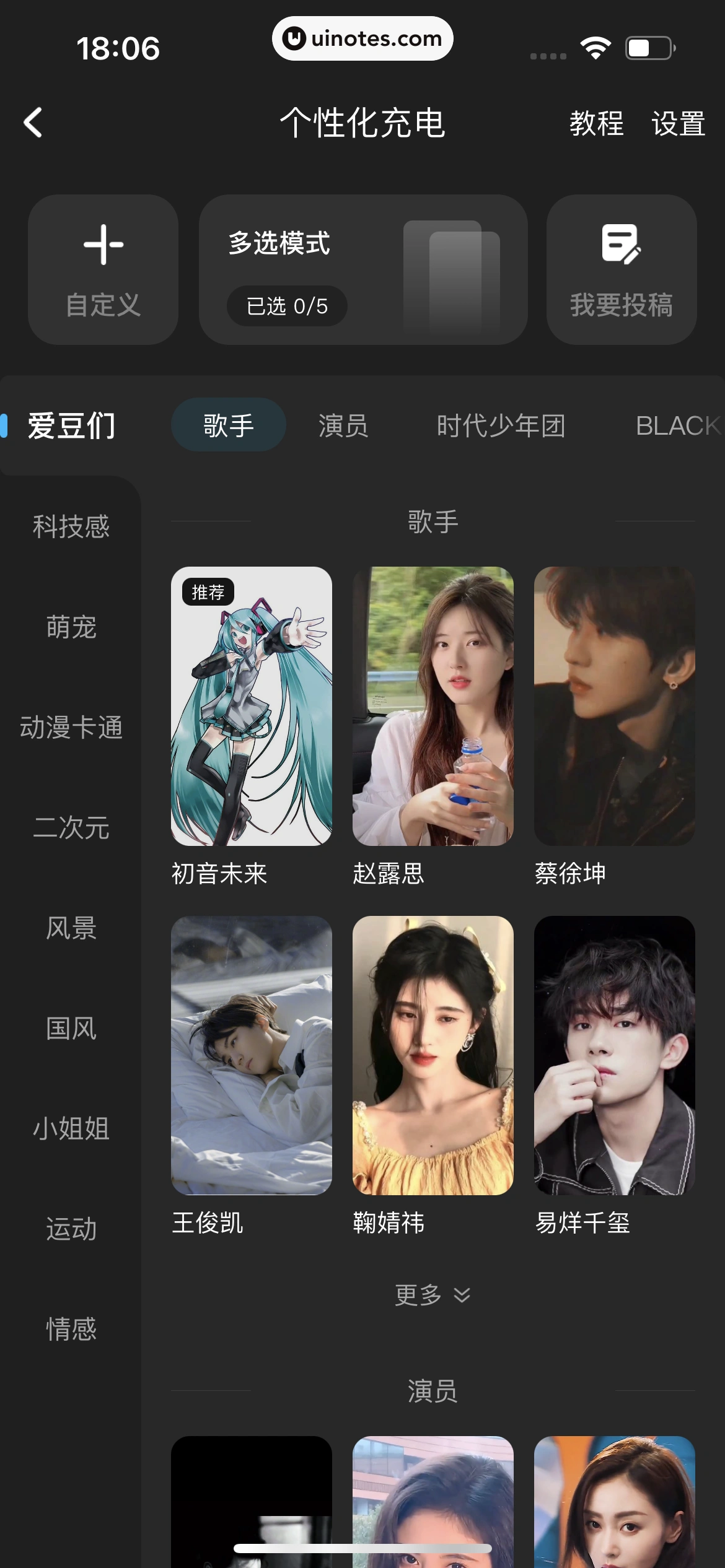
Task: Switch to the 时代少年团 sub-tab
Action: pyautogui.click(x=501, y=426)
